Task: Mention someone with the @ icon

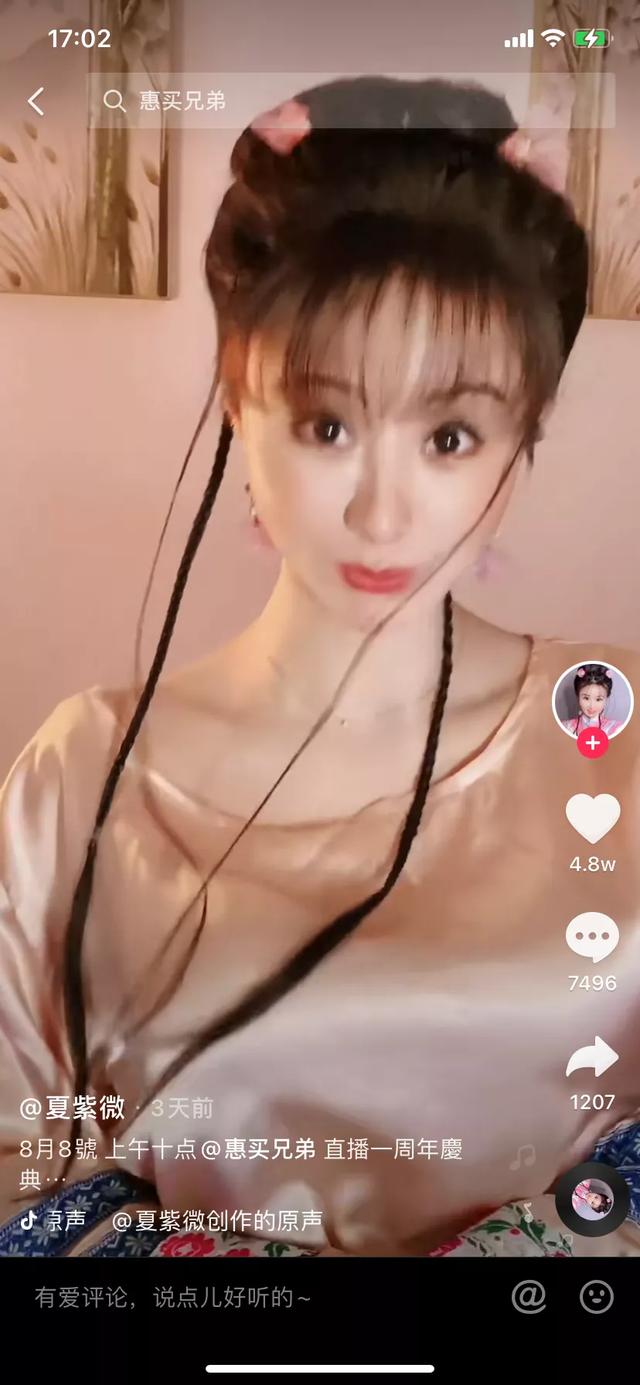Action: (x=528, y=1297)
